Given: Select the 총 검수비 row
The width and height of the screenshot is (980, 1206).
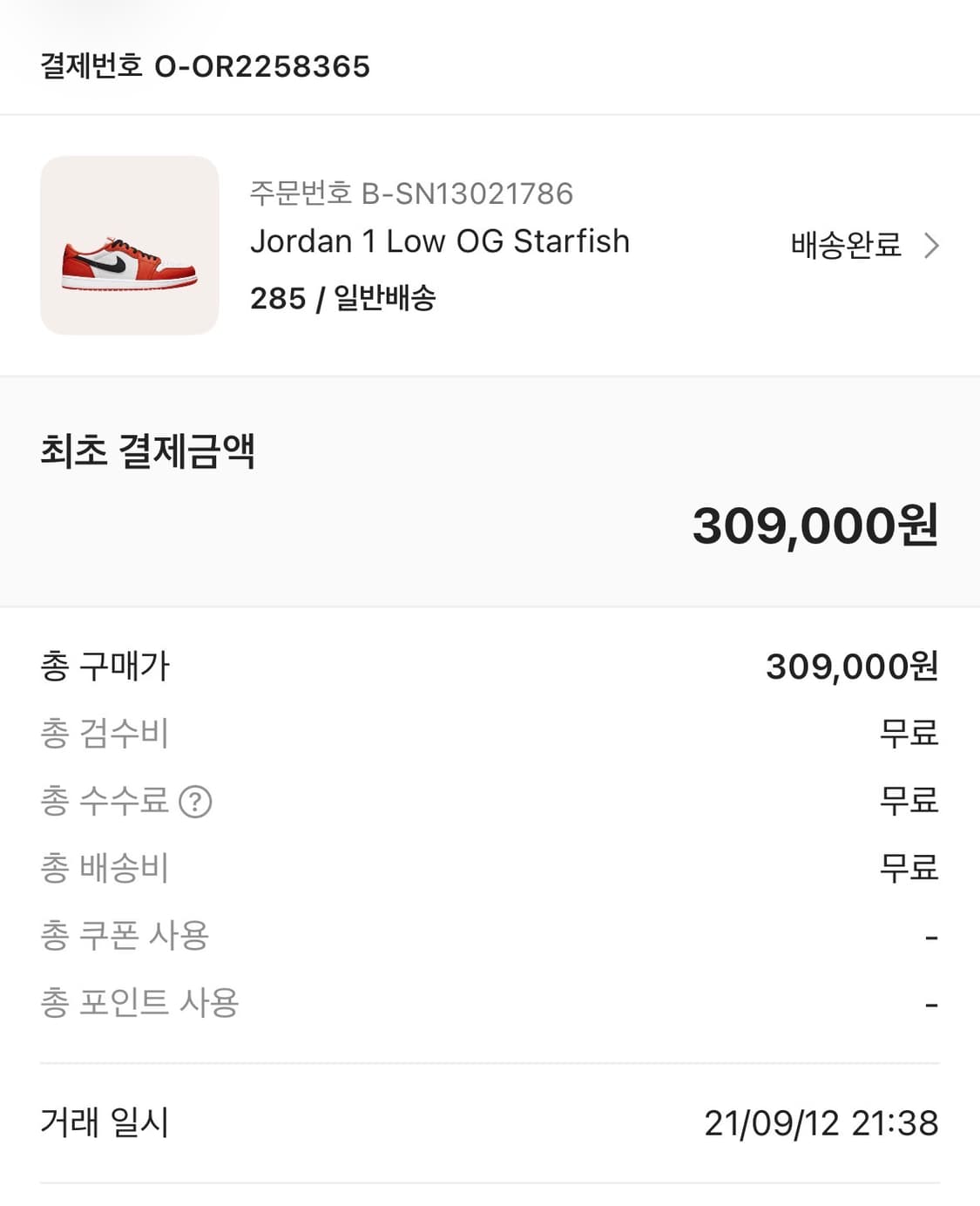Looking at the screenshot, I should tap(105, 733).
